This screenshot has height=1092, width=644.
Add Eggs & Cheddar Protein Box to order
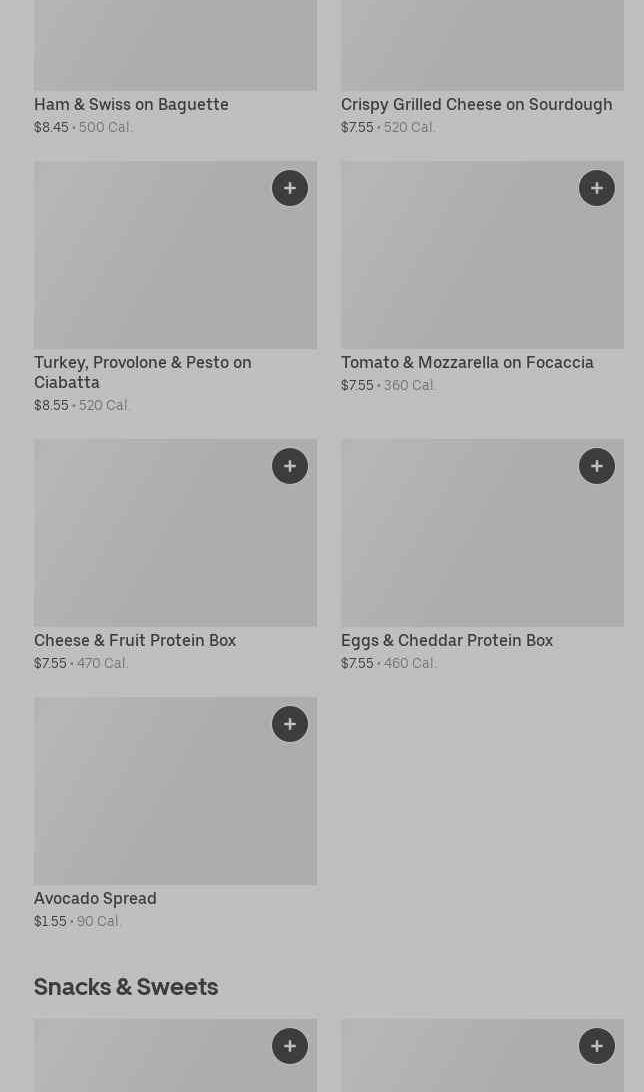click(x=597, y=466)
